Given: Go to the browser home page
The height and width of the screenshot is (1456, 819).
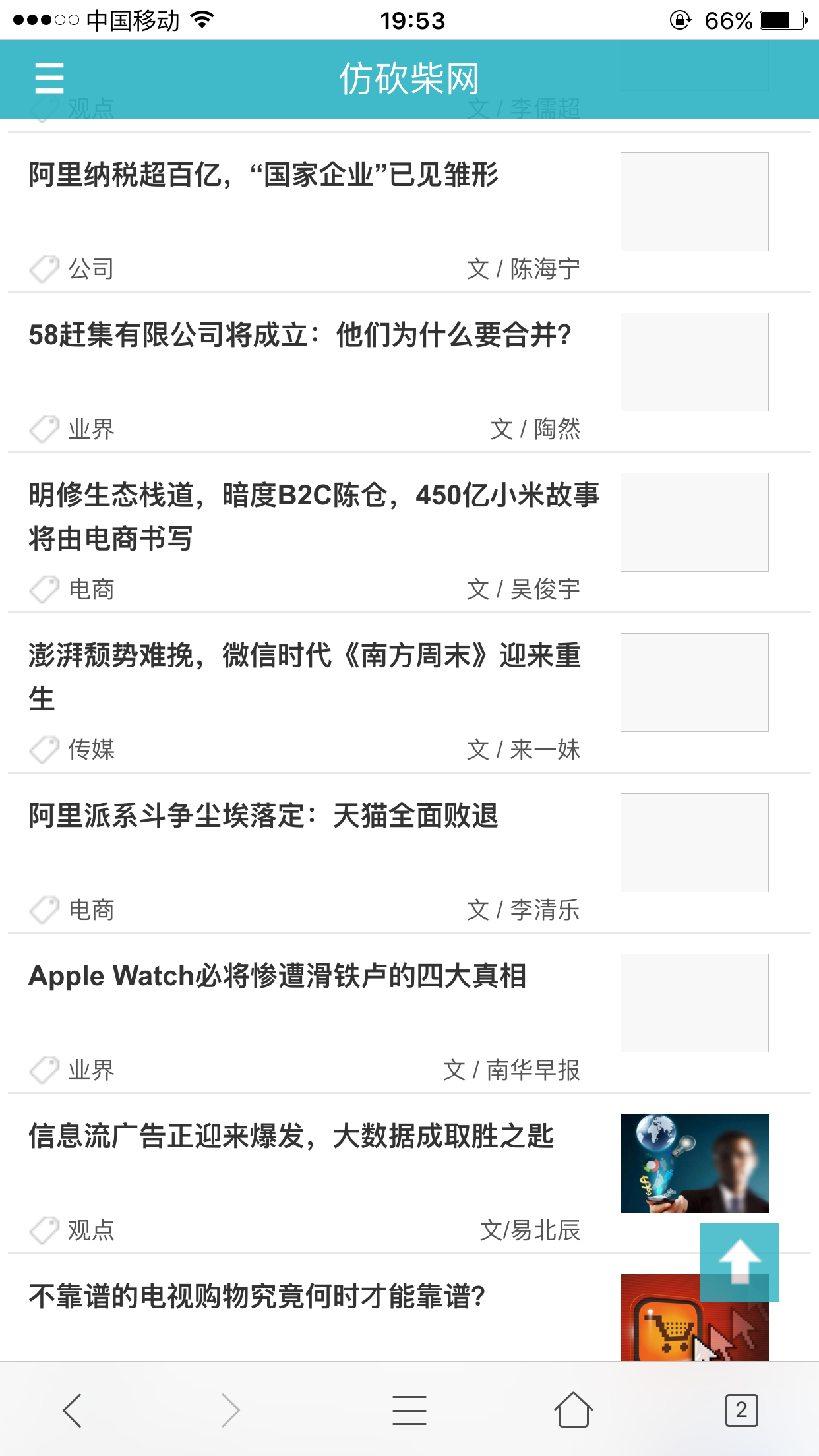Looking at the screenshot, I should (573, 1409).
